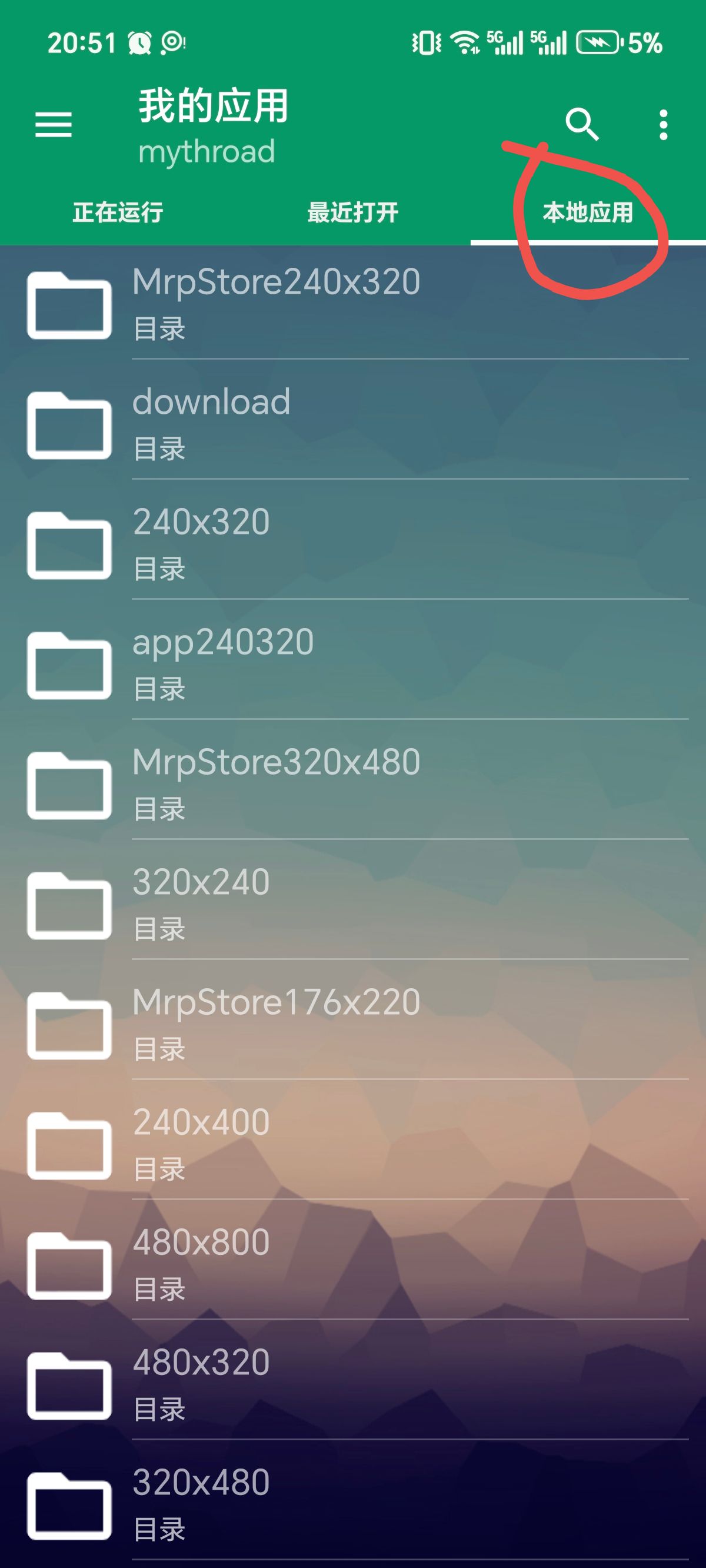
Task: Click the MrpStore240x320 folder icon
Action: click(69, 307)
